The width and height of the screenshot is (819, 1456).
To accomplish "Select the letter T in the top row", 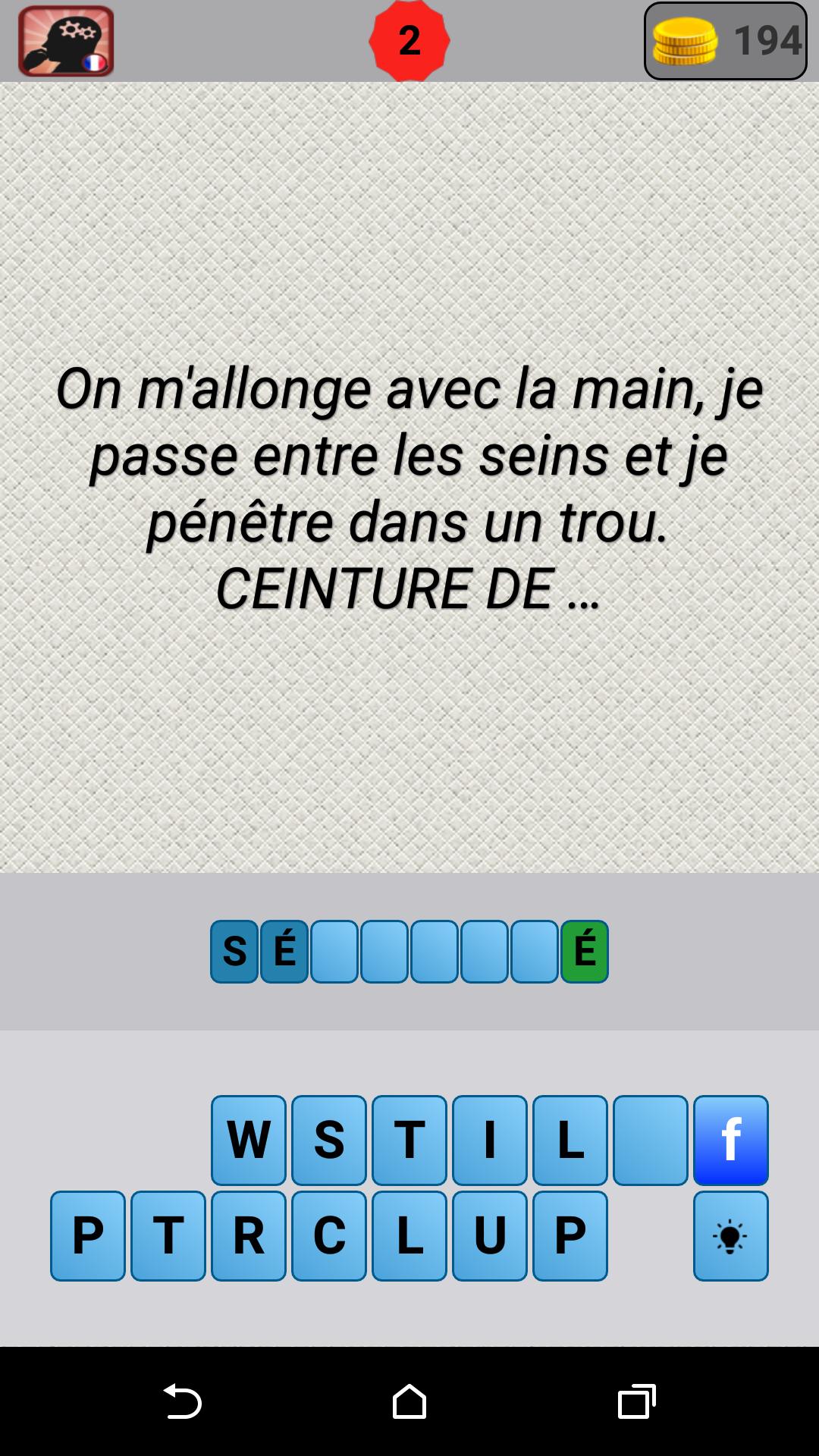I will coord(409,1138).
